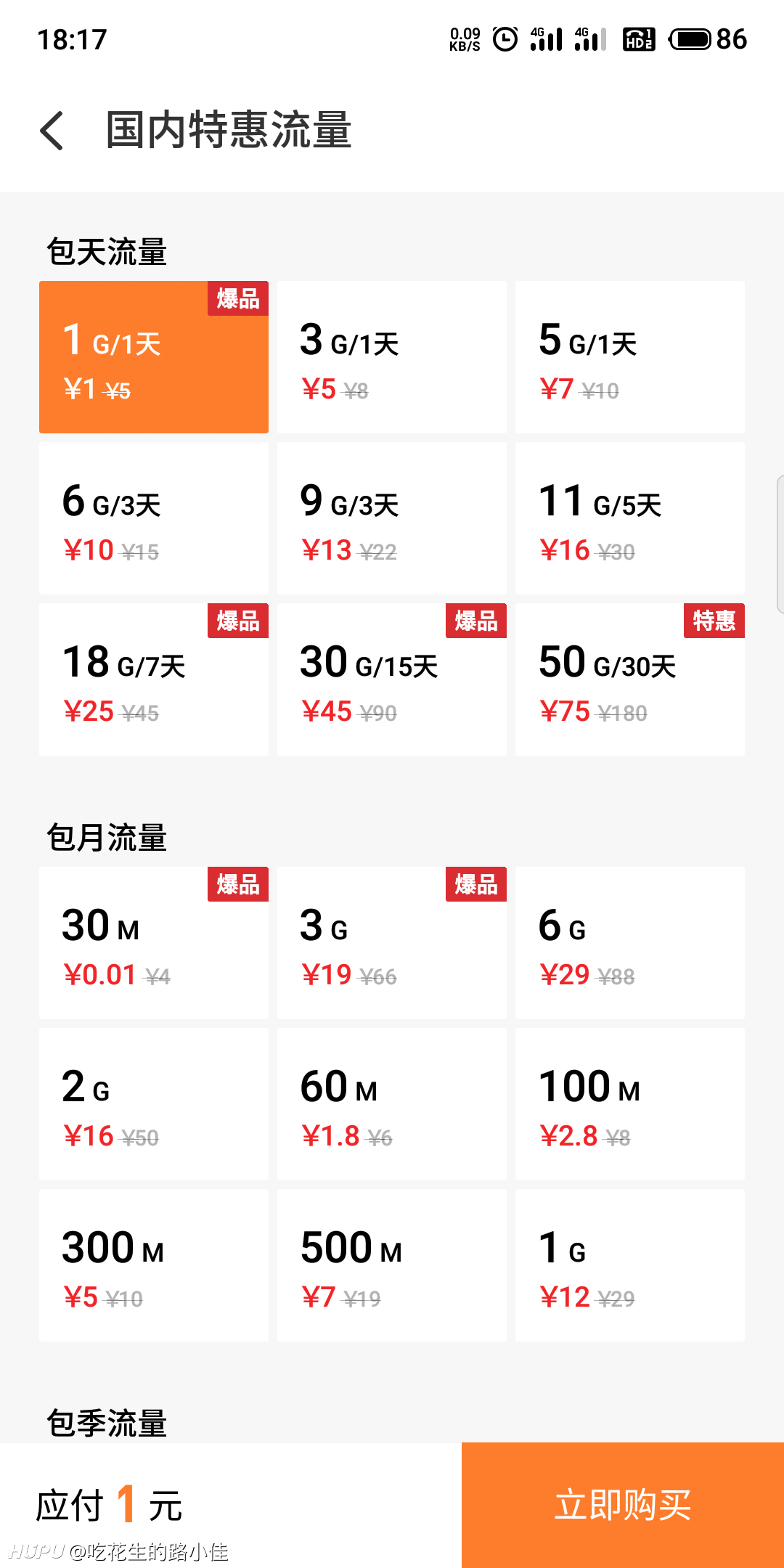The image size is (784, 1568).
Task: Select the monthly 2G ¥16 package
Action: point(154,1104)
